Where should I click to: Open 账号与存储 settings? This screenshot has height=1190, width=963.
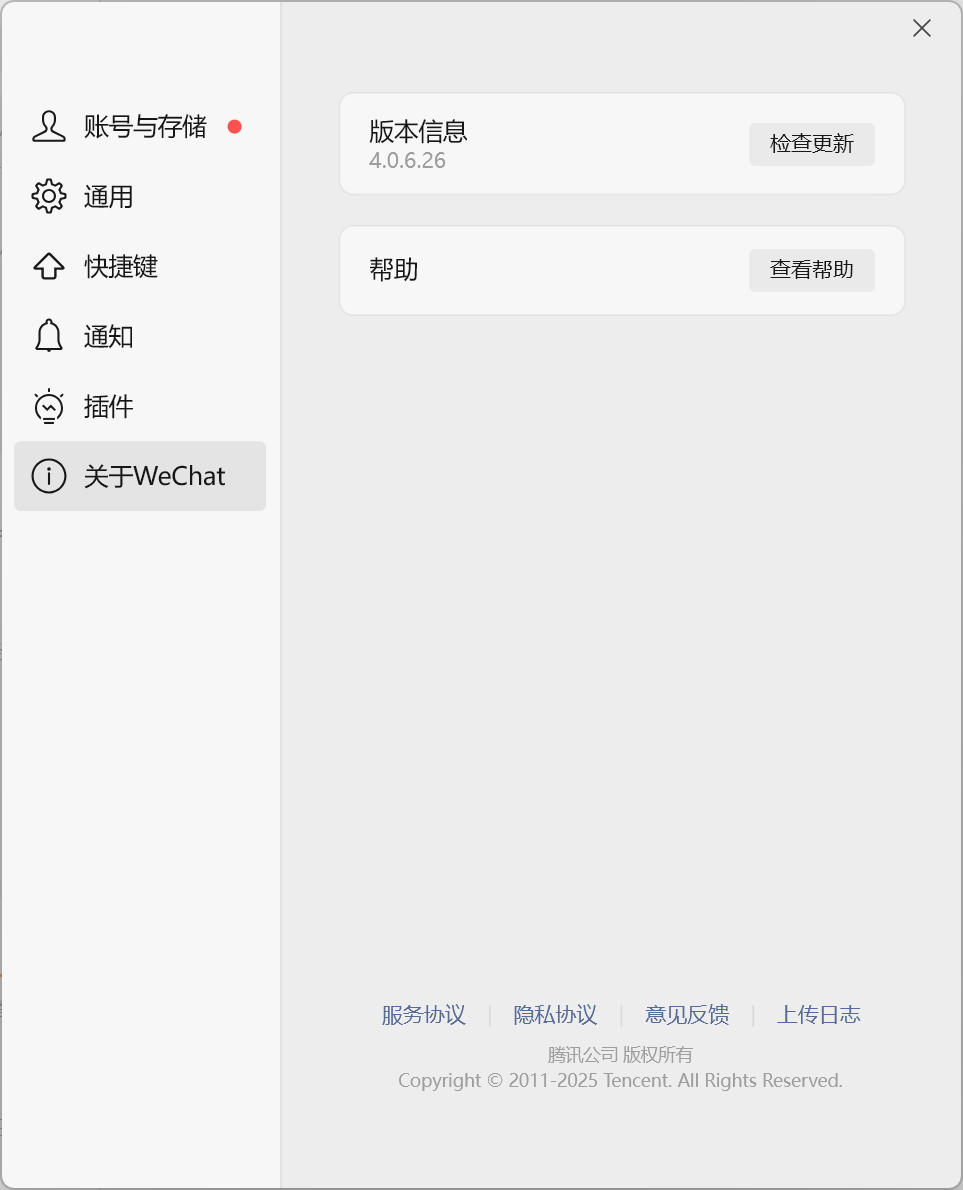point(140,127)
